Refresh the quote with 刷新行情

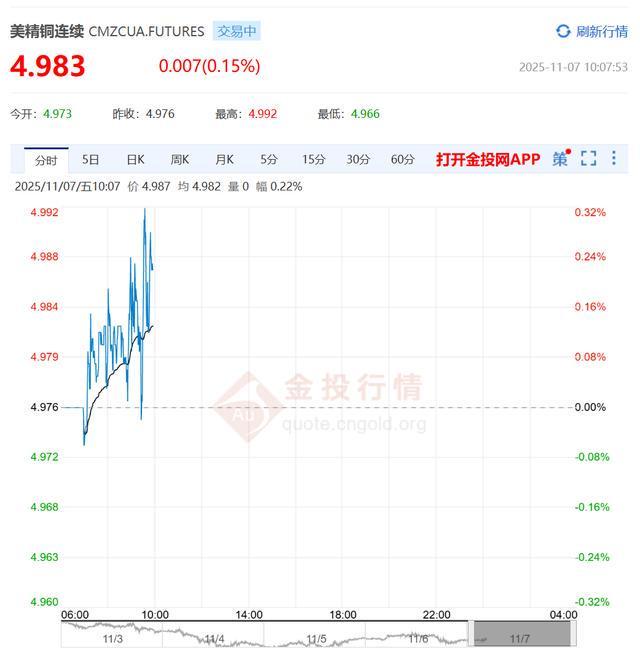pyautogui.click(x=592, y=31)
